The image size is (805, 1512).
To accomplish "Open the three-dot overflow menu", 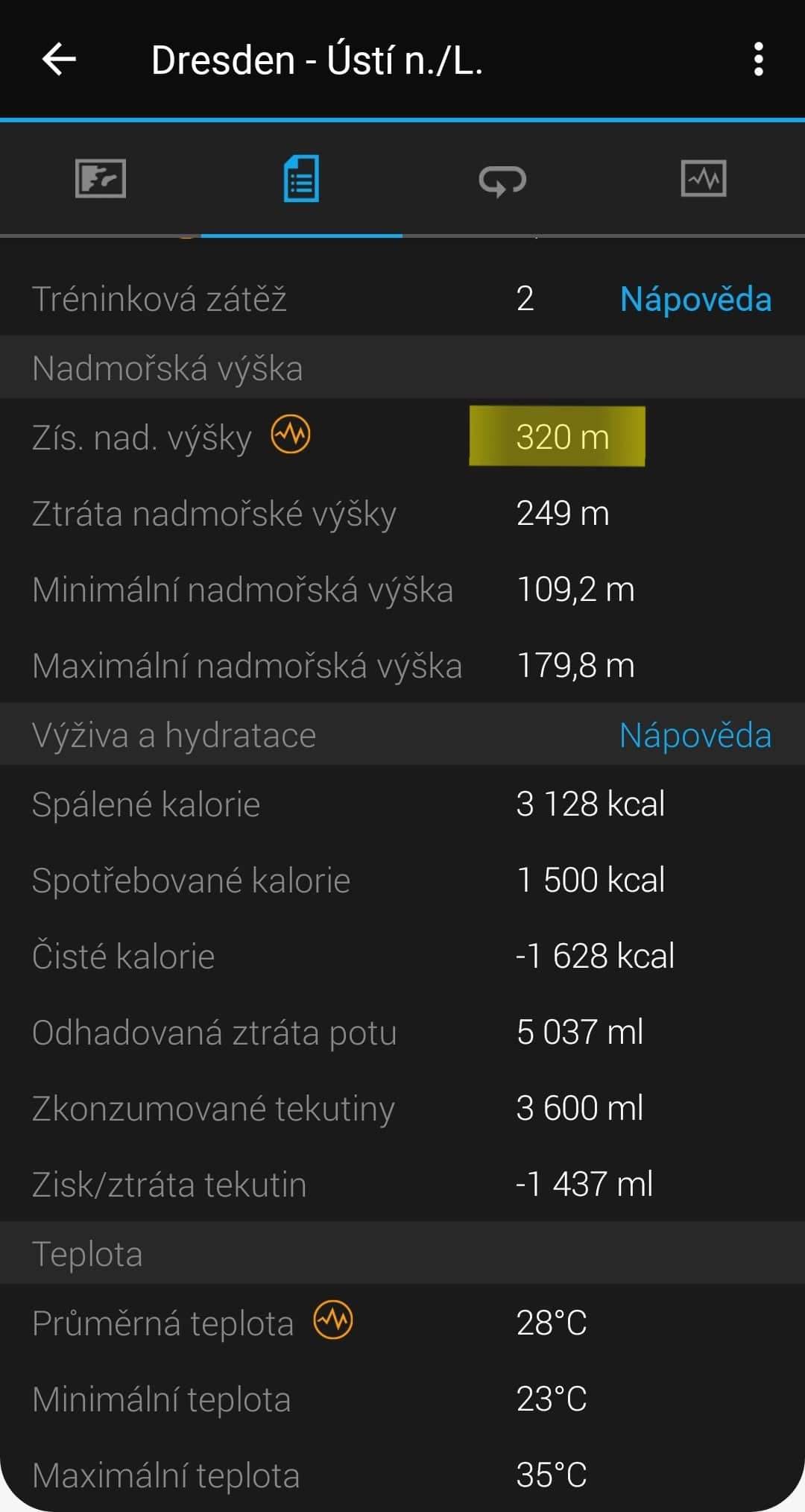I will 758,60.
